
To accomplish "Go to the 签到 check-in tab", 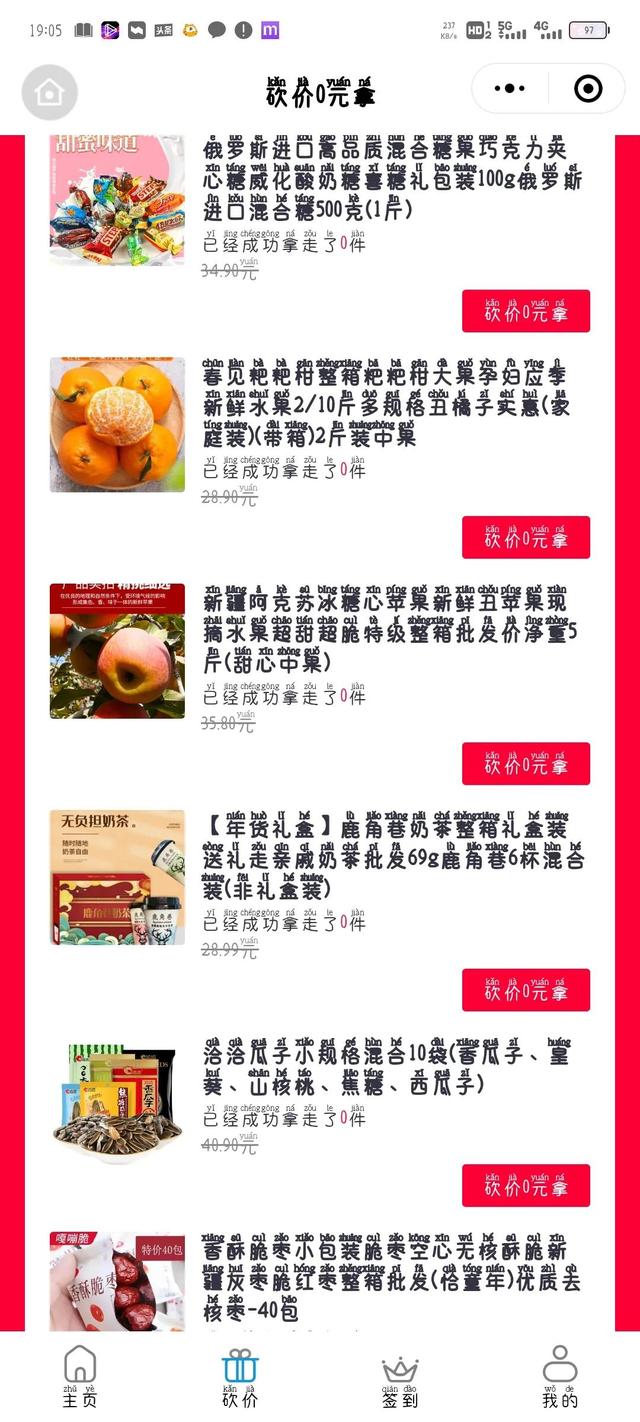I will [400, 1376].
